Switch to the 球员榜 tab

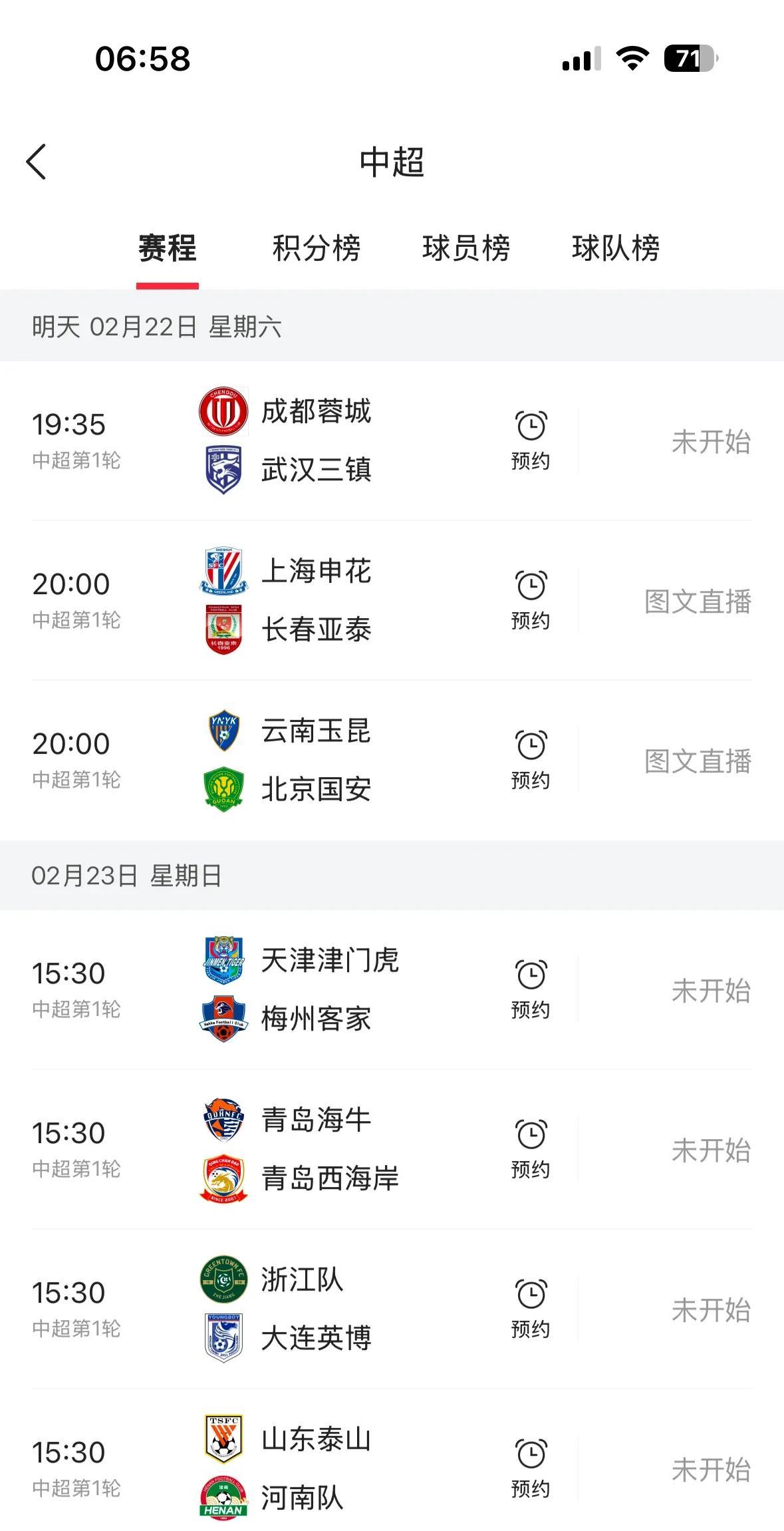point(466,249)
